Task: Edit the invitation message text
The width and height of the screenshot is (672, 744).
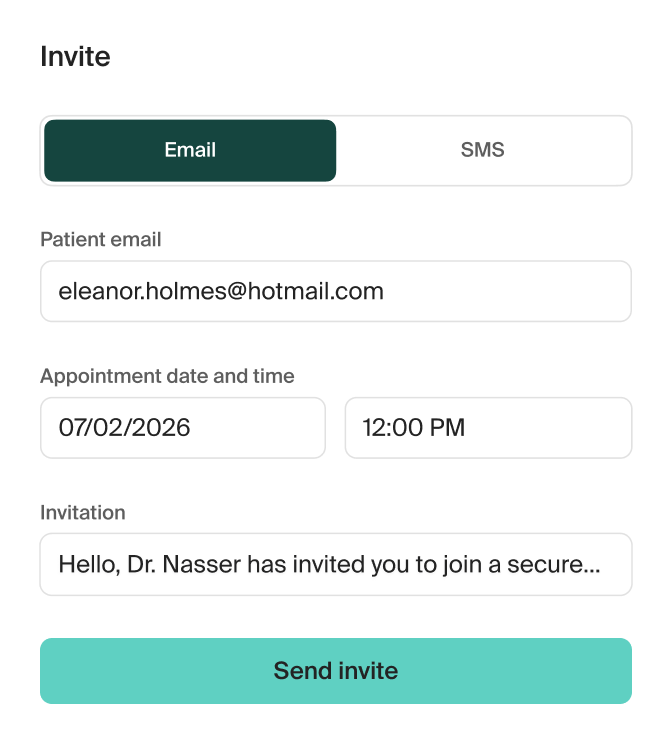Action: point(335,564)
